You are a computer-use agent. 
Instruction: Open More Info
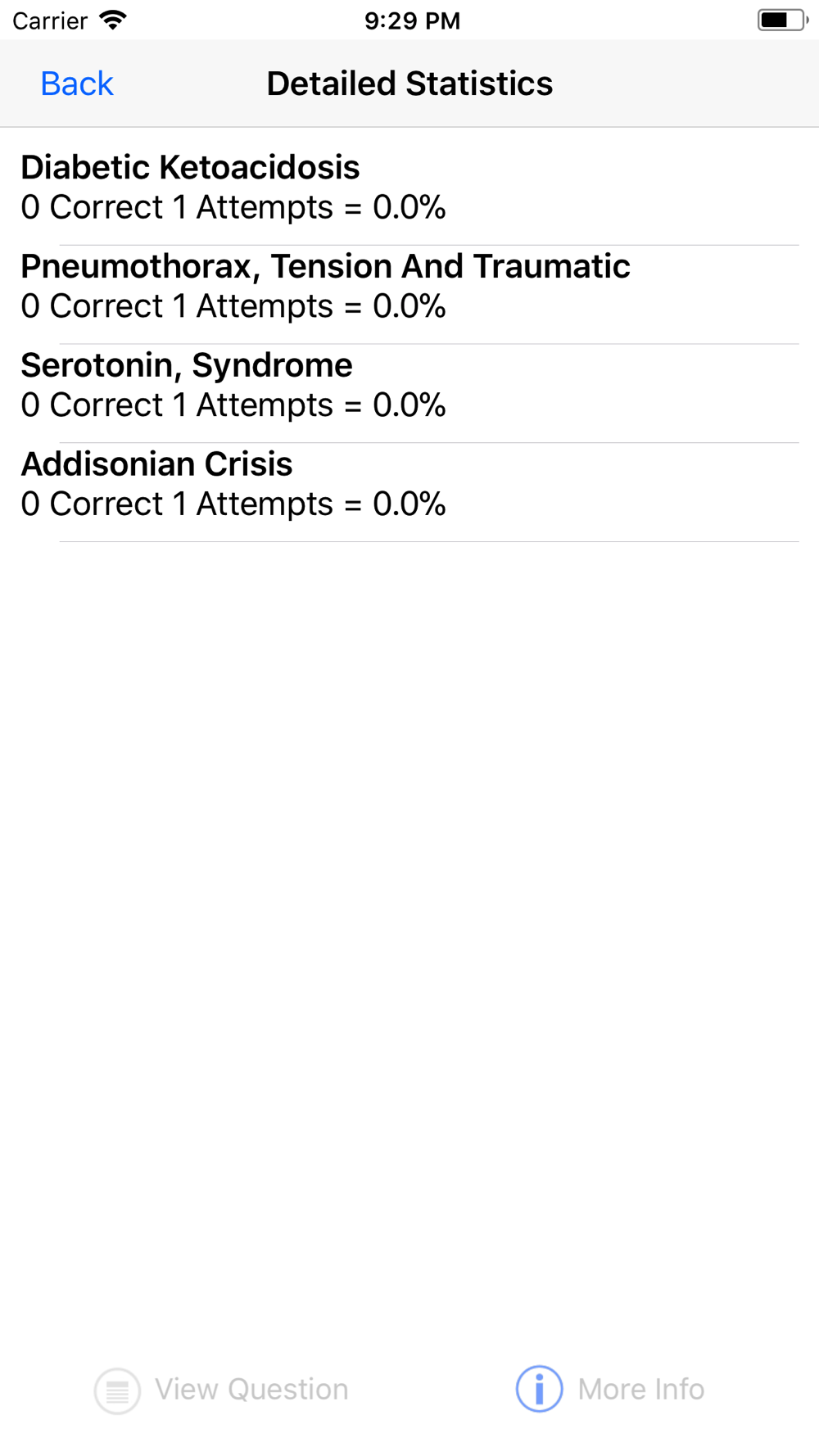pos(610,1390)
